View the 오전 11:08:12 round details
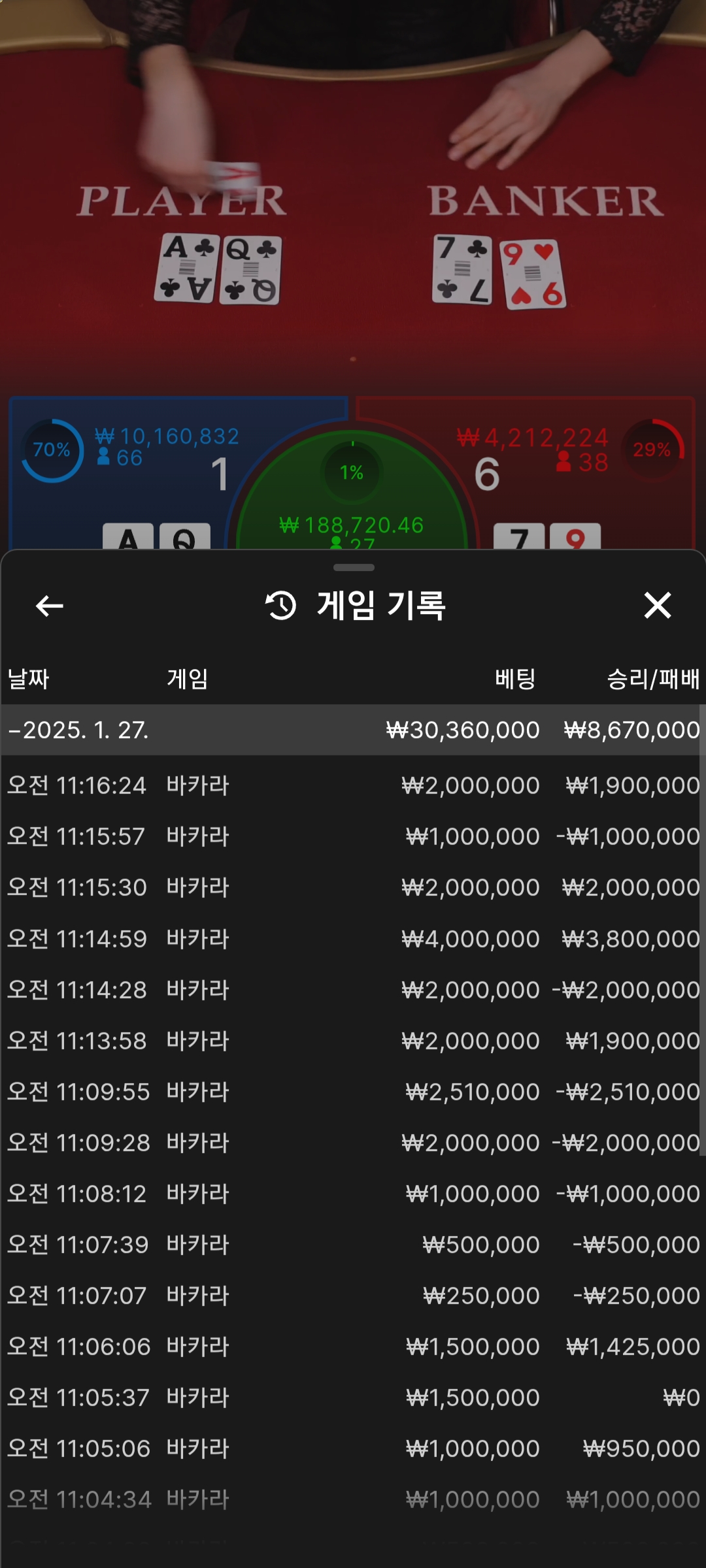Viewport: 706px width, 1568px height. (353, 1194)
